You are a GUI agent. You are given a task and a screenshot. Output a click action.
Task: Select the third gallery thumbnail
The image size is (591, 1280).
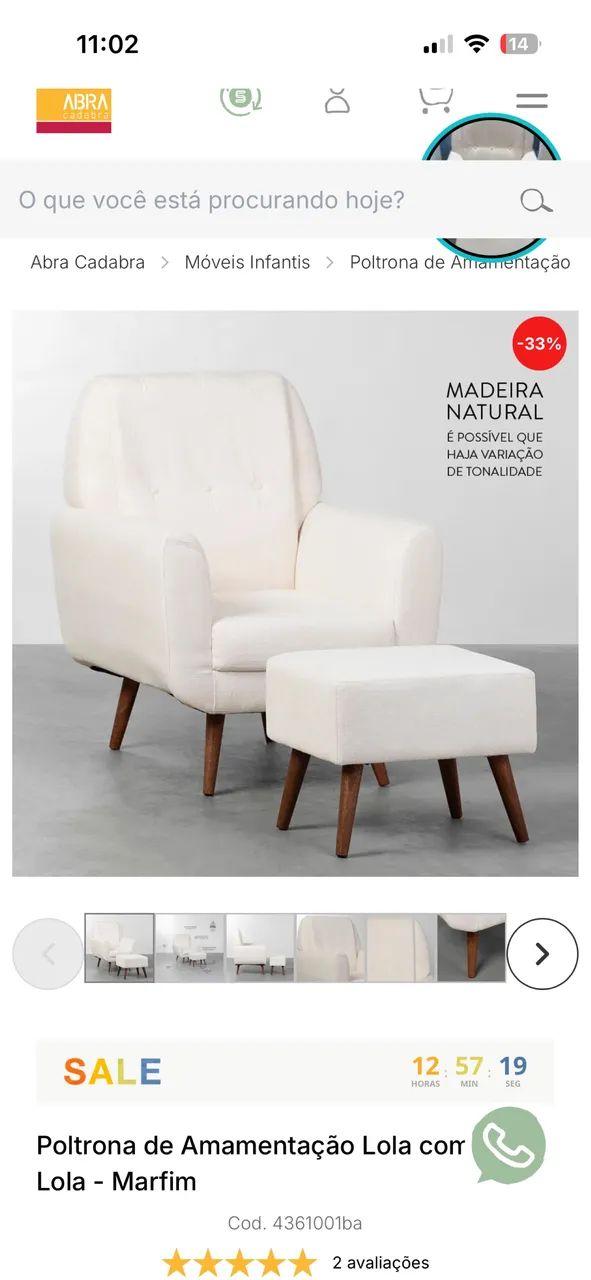point(260,947)
